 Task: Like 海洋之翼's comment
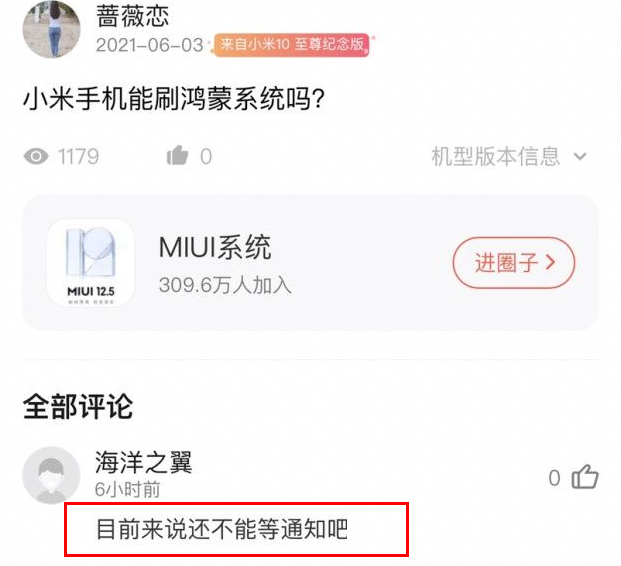[x=584, y=478]
